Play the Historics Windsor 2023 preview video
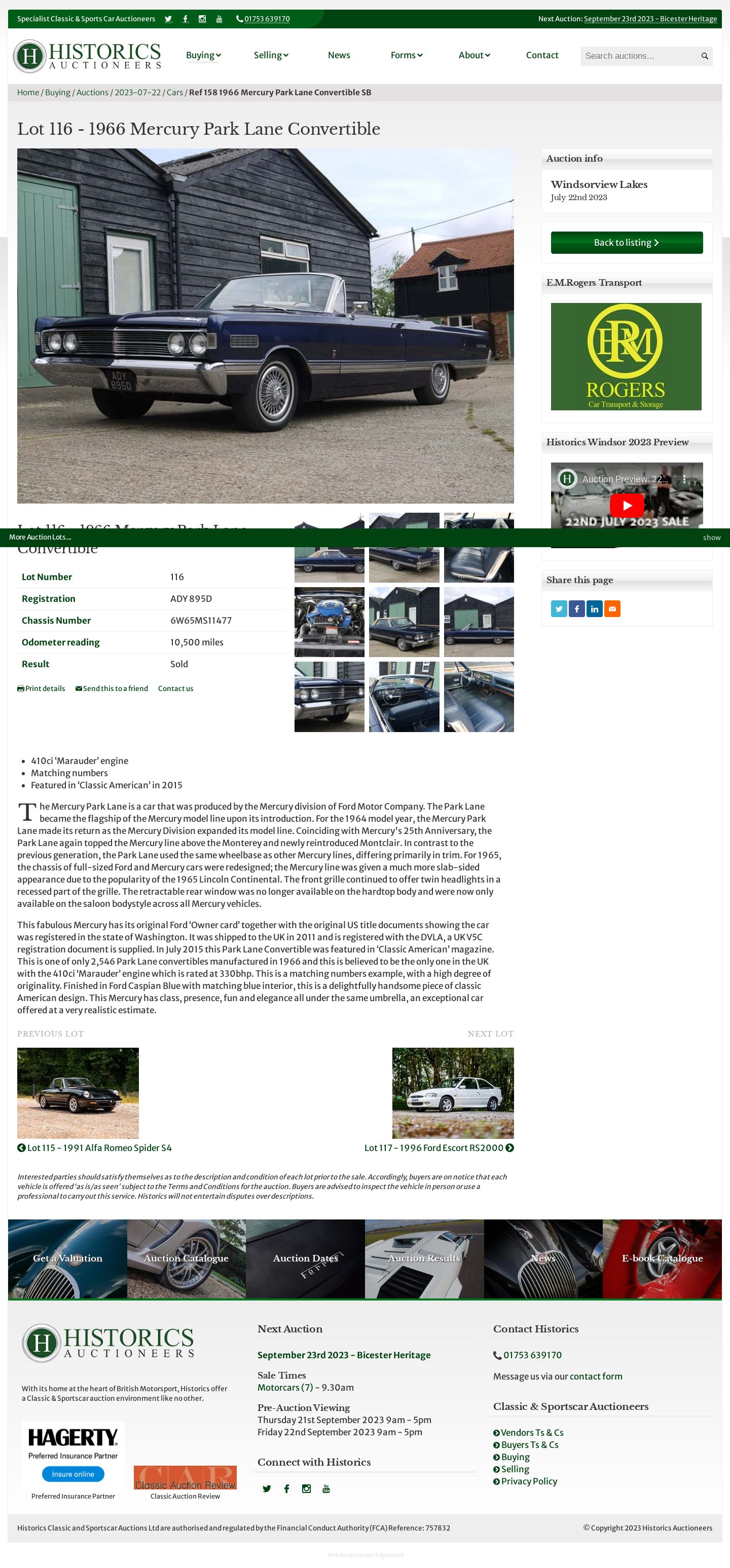The width and height of the screenshot is (730, 1568). [627, 505]
